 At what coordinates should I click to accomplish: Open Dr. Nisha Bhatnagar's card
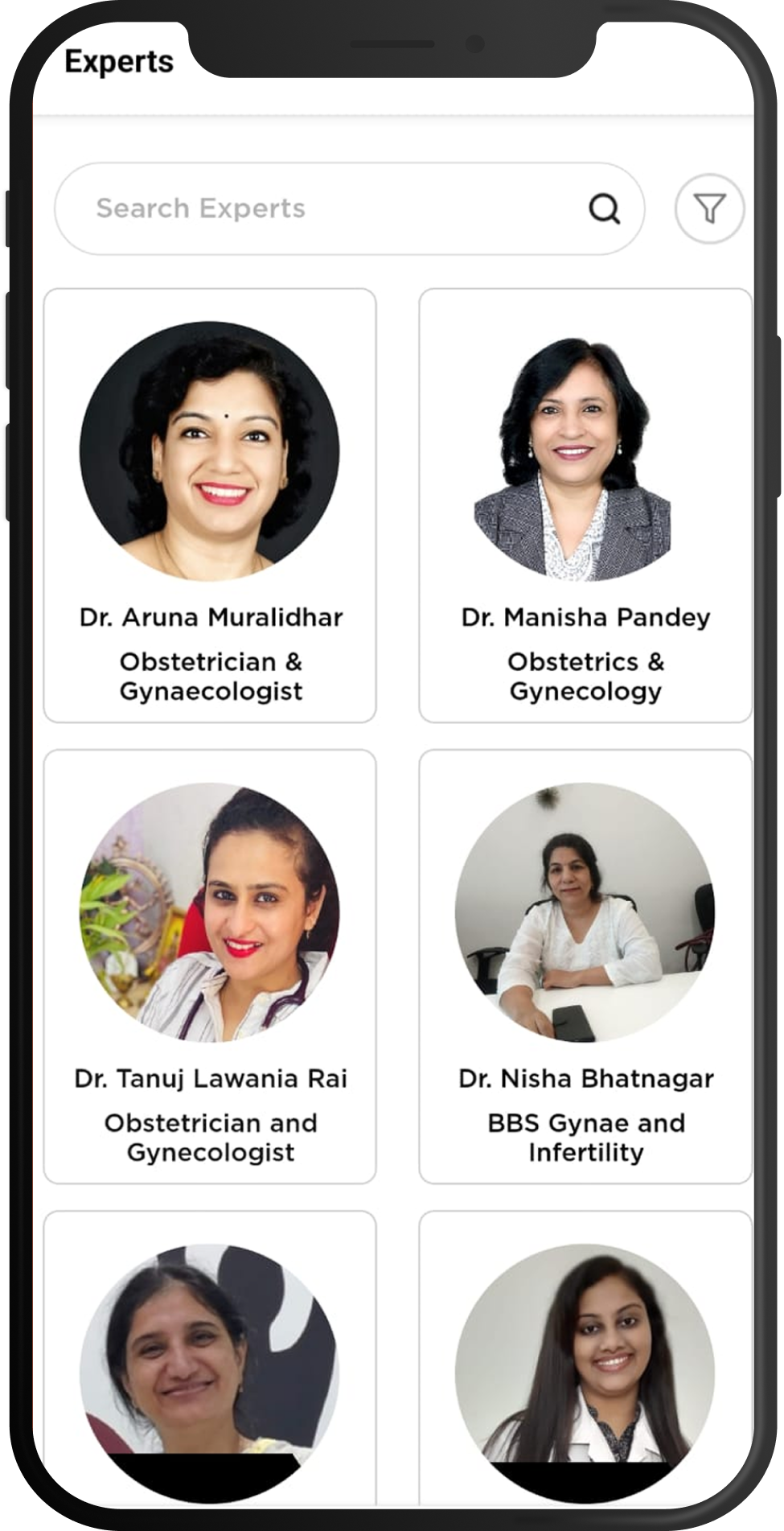tap(585, 966)
